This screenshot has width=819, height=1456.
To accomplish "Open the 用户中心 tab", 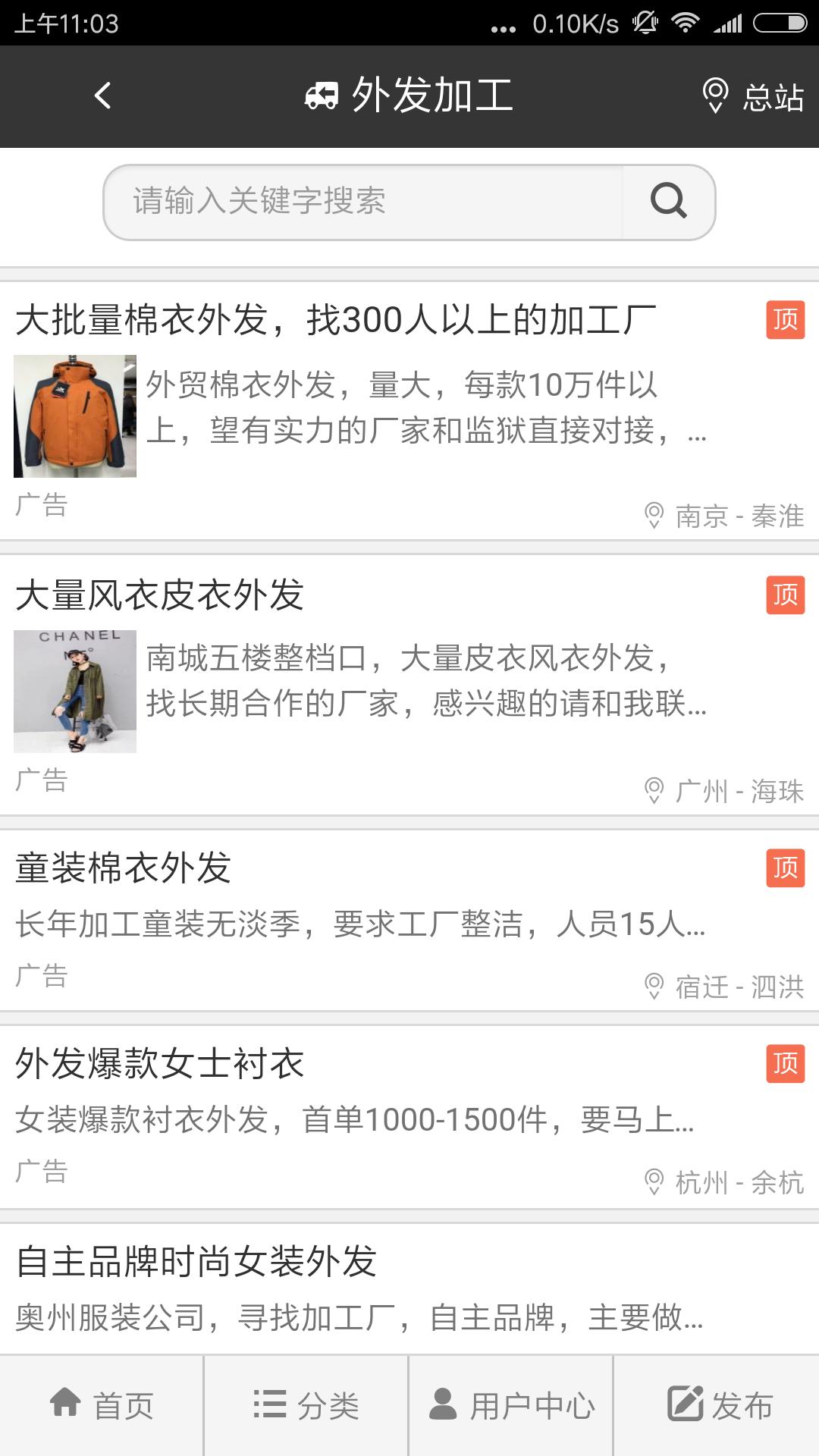I will click(511, 1405).
